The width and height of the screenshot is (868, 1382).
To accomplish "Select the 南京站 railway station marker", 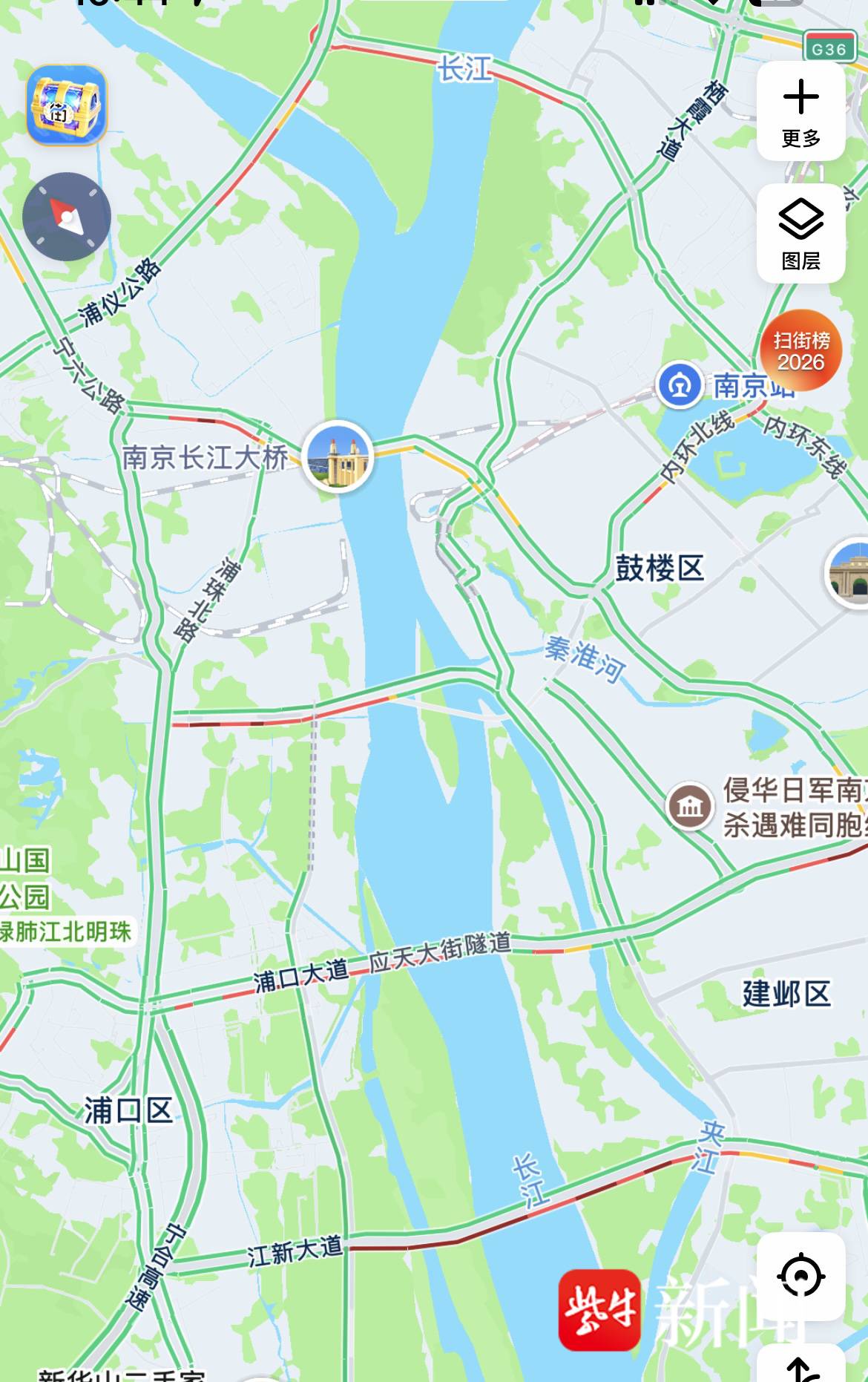I will coord(680,384).
